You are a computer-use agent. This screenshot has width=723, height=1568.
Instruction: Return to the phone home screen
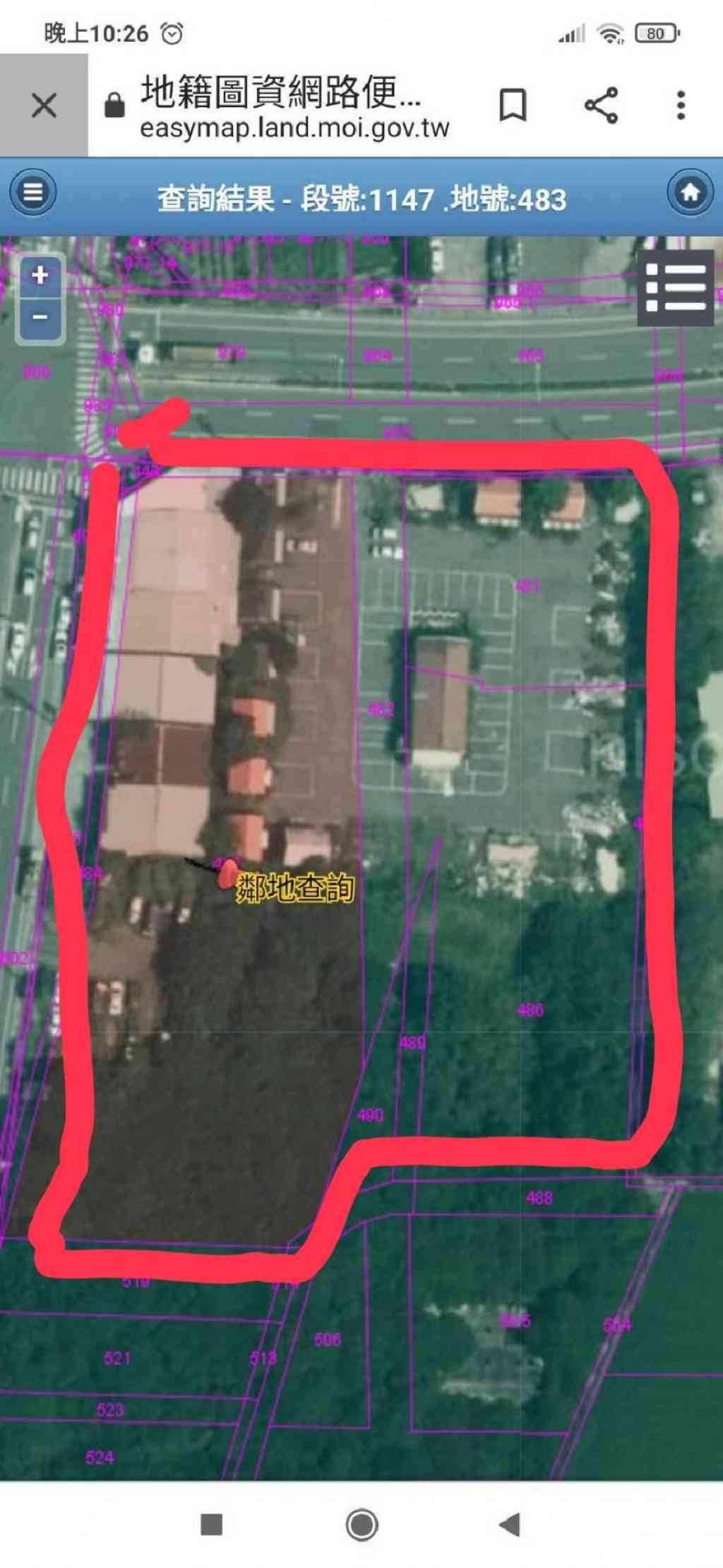pos(361,1524)
